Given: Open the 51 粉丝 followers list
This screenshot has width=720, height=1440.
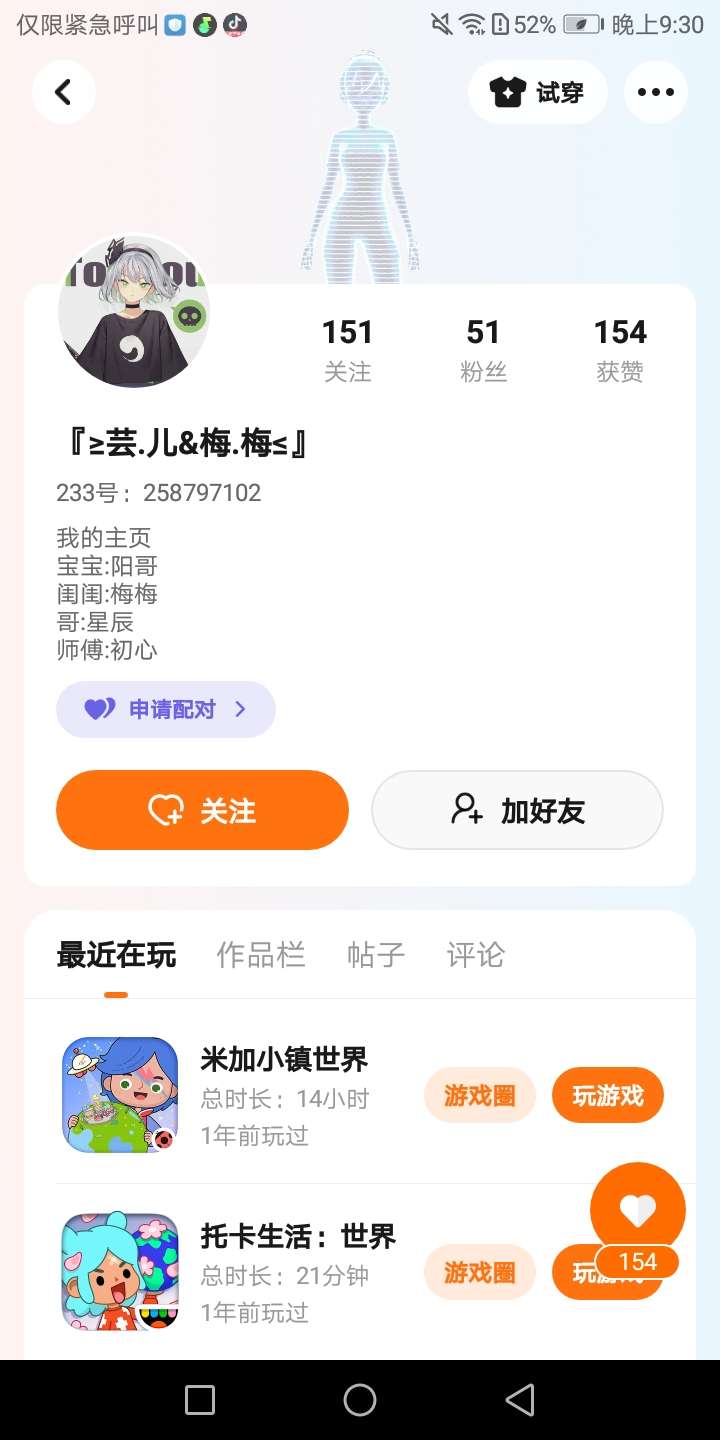Looking at the screenshot, I should [x=483, y=349].
